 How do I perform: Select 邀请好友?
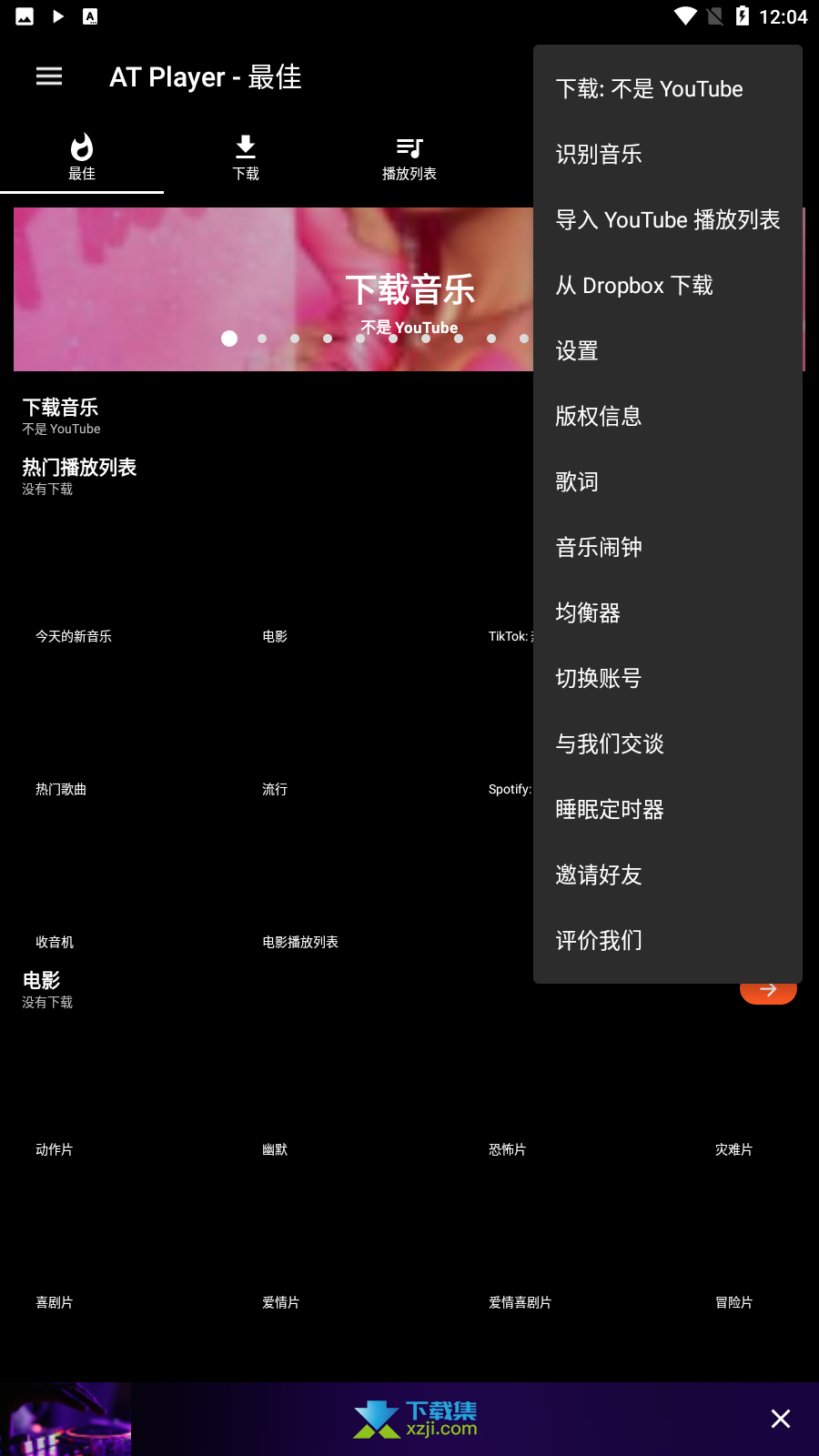(x=668, y=875)
